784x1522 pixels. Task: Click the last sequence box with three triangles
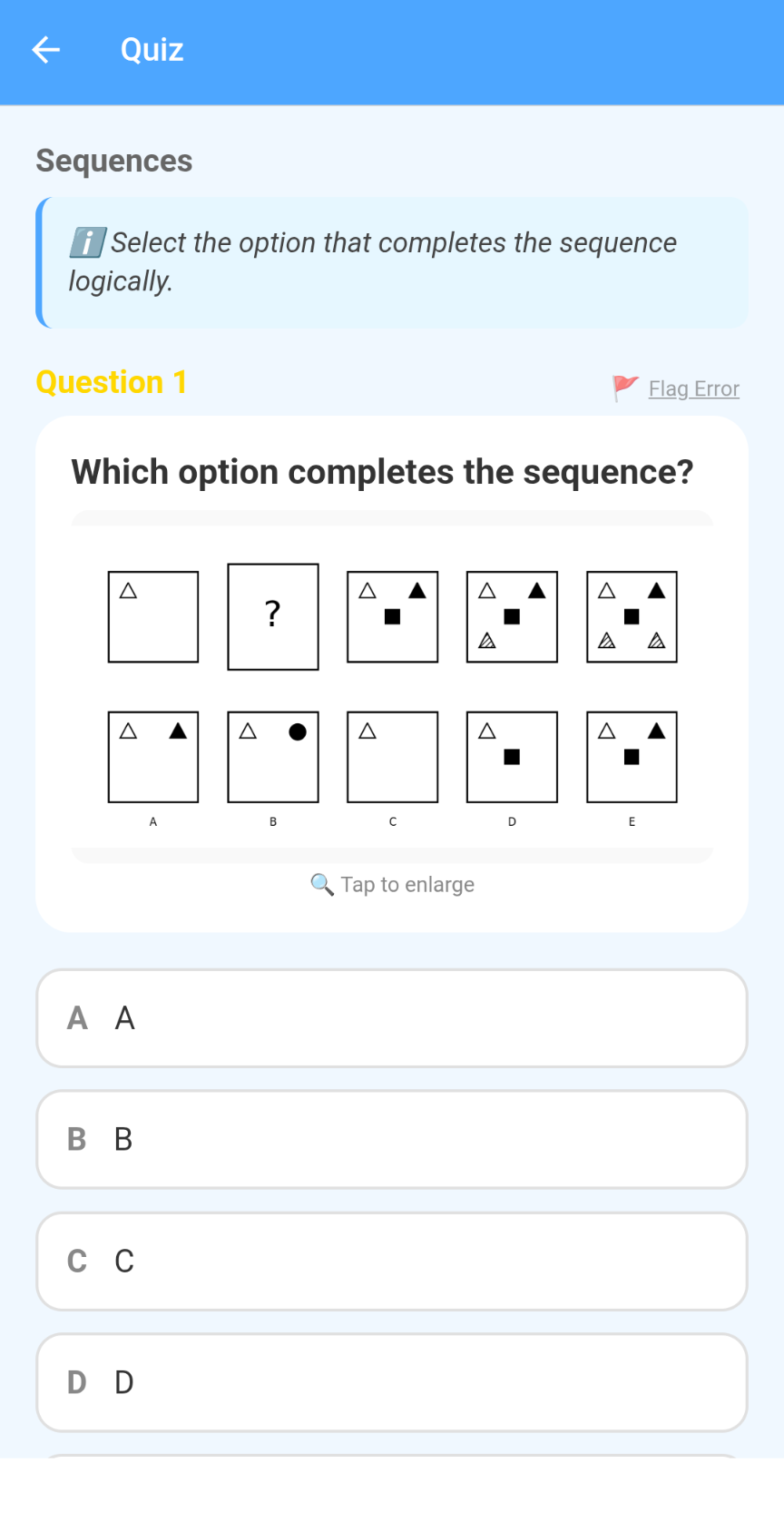[x=631, y=616]
